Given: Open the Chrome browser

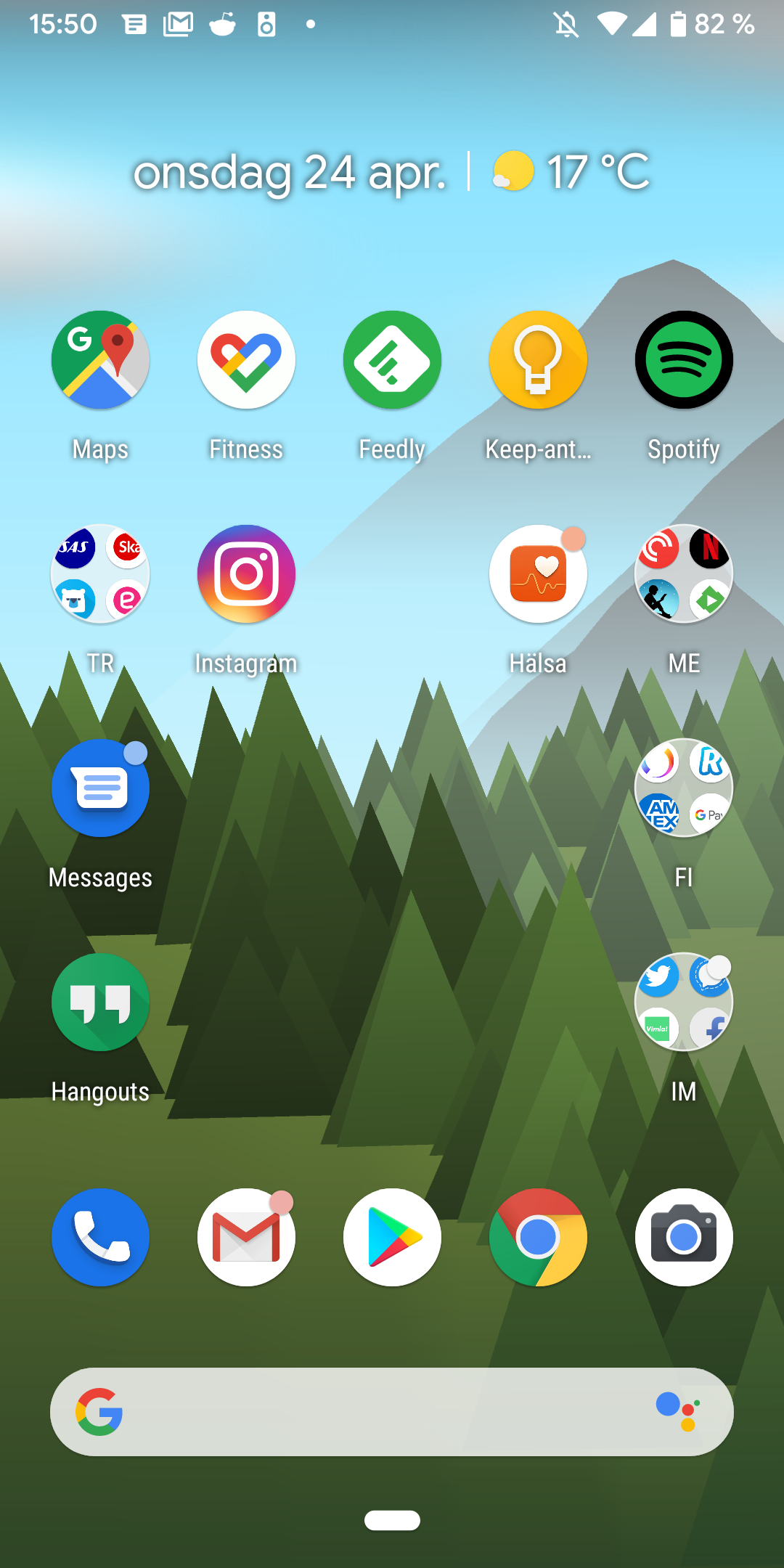Looking at the screenshot, I should click(x=538, y=1238).
